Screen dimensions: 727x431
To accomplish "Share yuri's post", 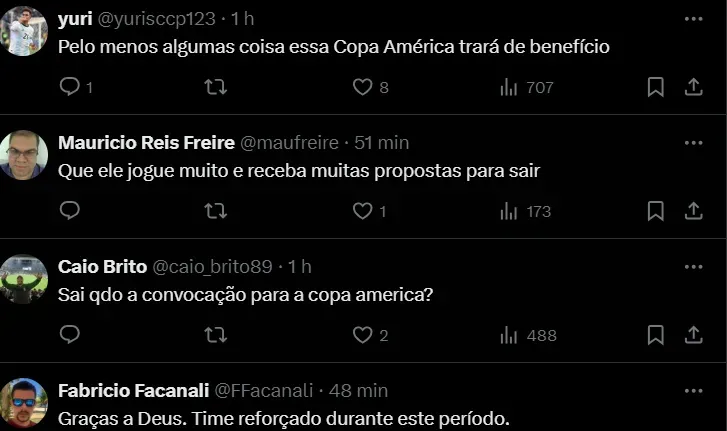I will [x=693, y=87].
